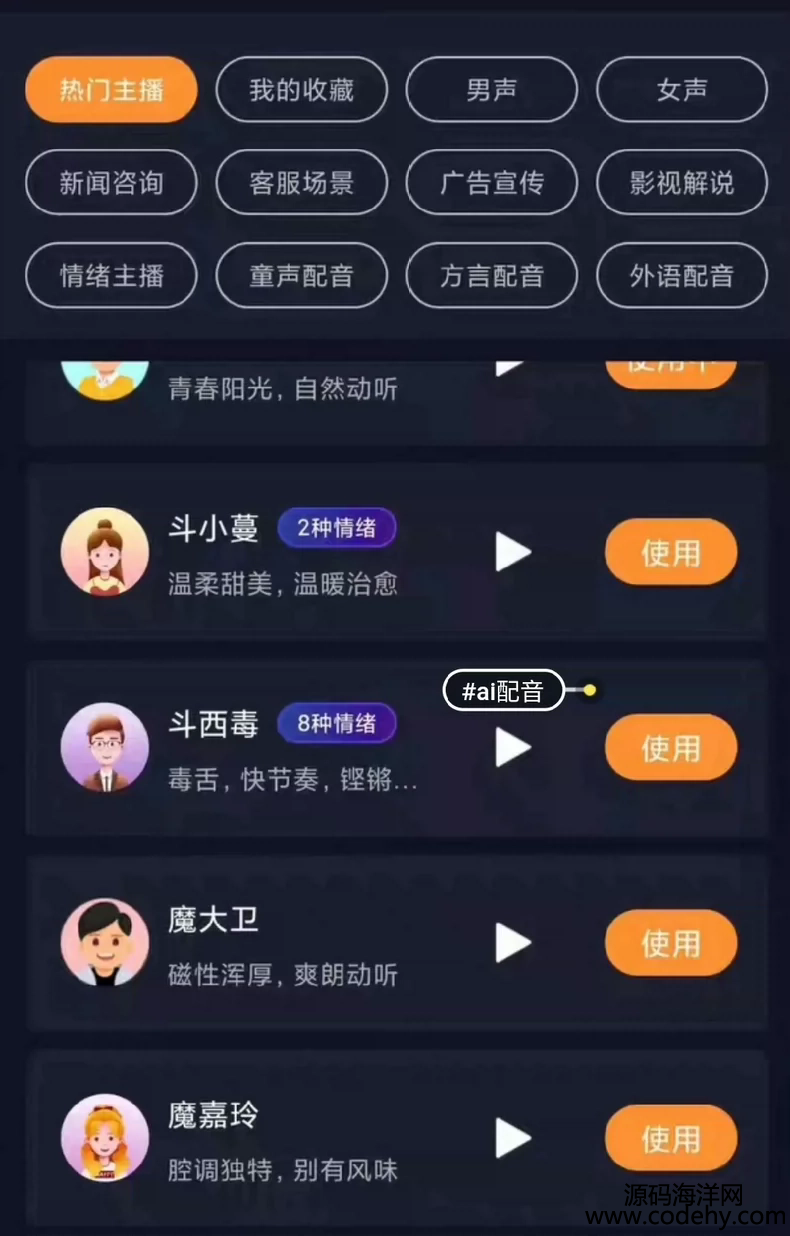790x1236 pixels.
Task: Play the 斗小蔓 voice sample
Action: [513, 552]
